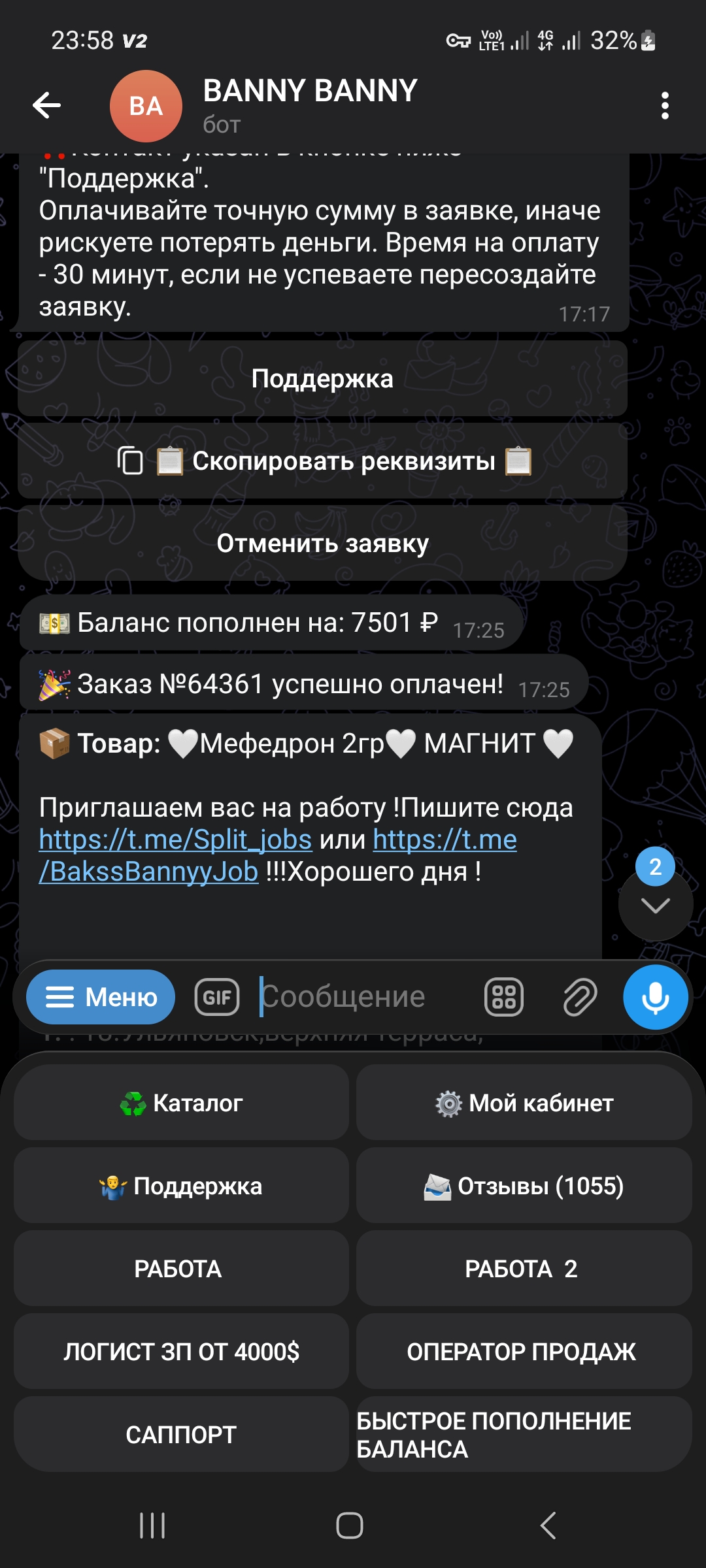Open Мой кабинет
Screen dimensions: 706x1568
(x=524, y=1103)
